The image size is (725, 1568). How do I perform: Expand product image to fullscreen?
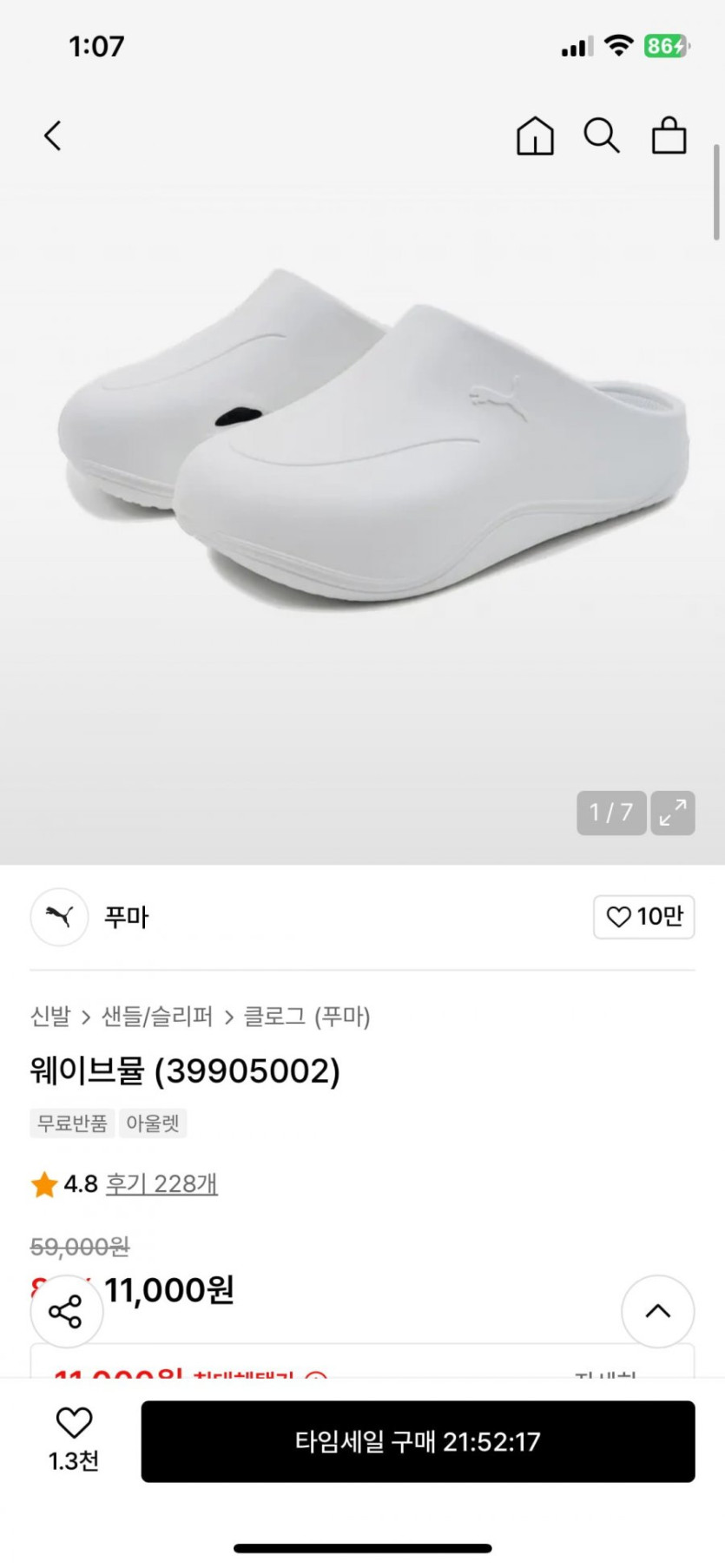point(673,813)
